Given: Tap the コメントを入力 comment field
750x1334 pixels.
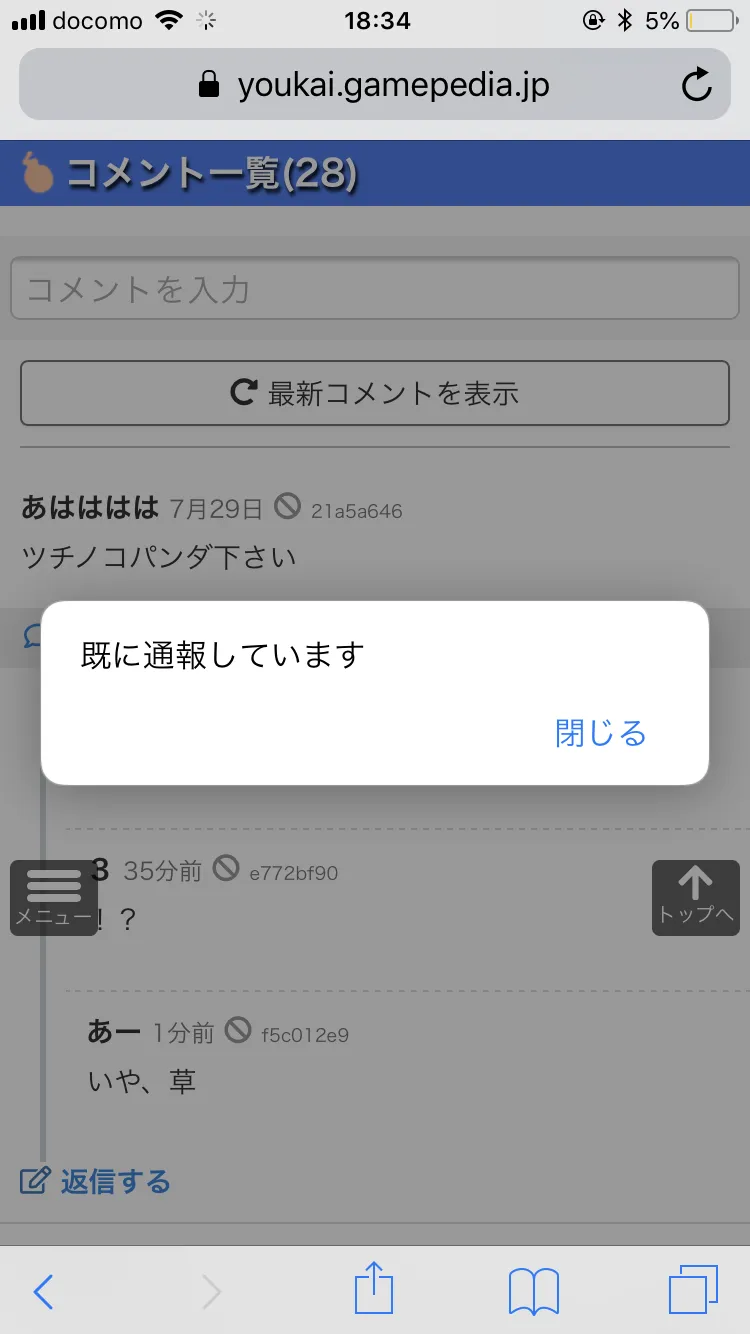Looking at the screenshot, I should (375, 289).
